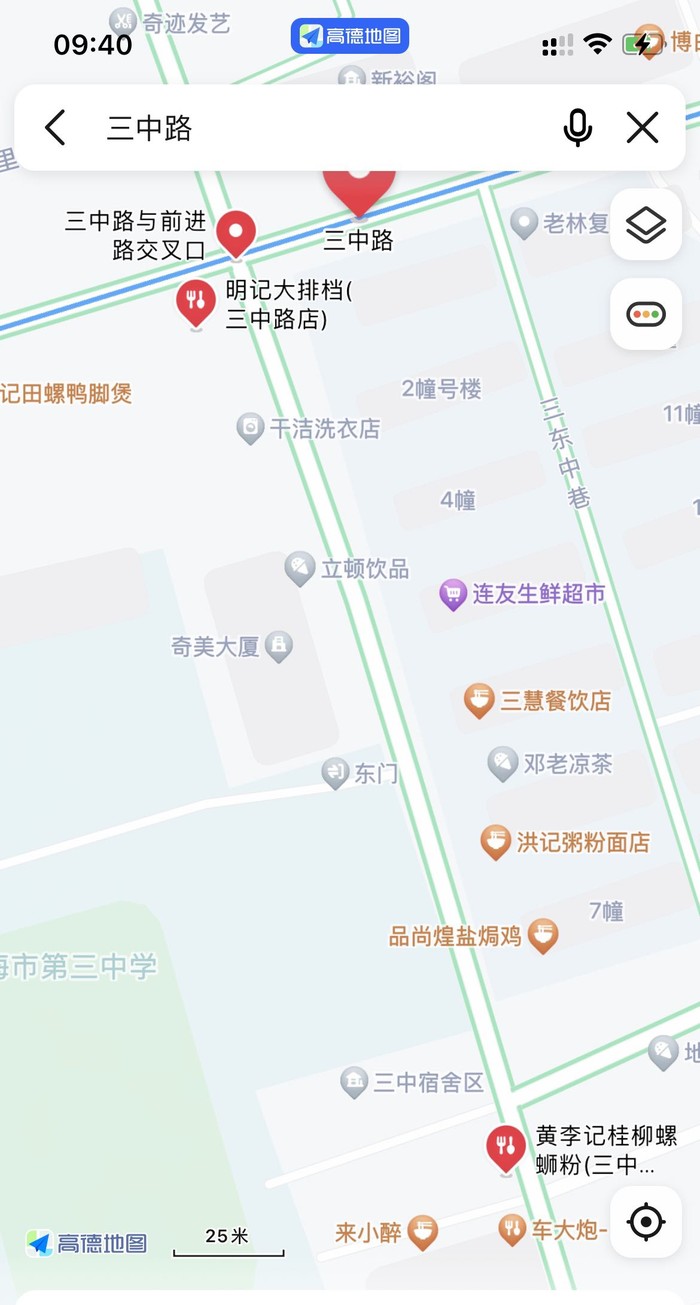This screenshot has width=700, height=1305.
Task: Tap the 黄李记桂柳螺蛳粉 restaurant marker
Action: (506, 1148)
